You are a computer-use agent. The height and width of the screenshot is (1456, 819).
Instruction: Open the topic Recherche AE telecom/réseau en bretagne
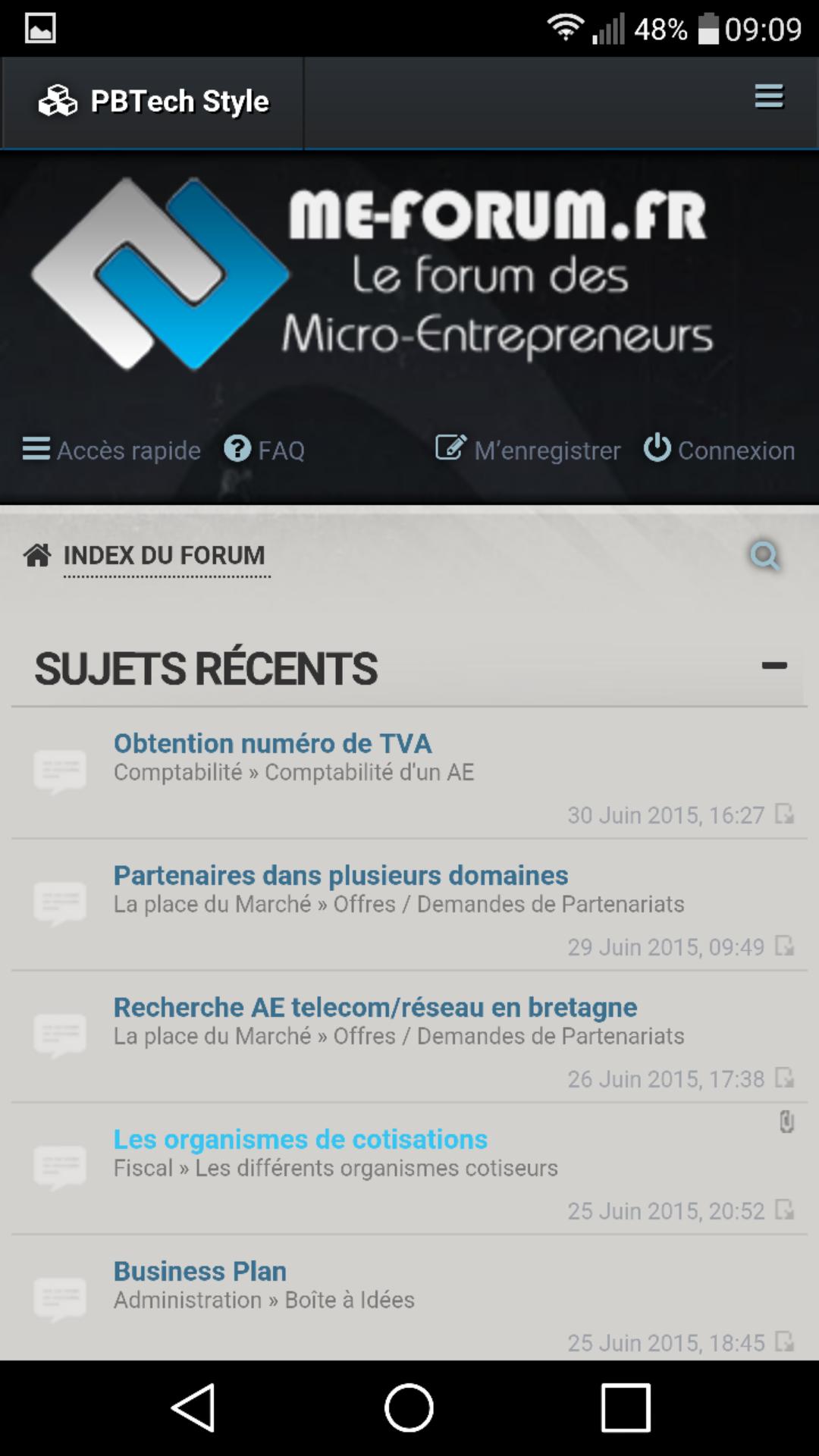[375, 1007]
